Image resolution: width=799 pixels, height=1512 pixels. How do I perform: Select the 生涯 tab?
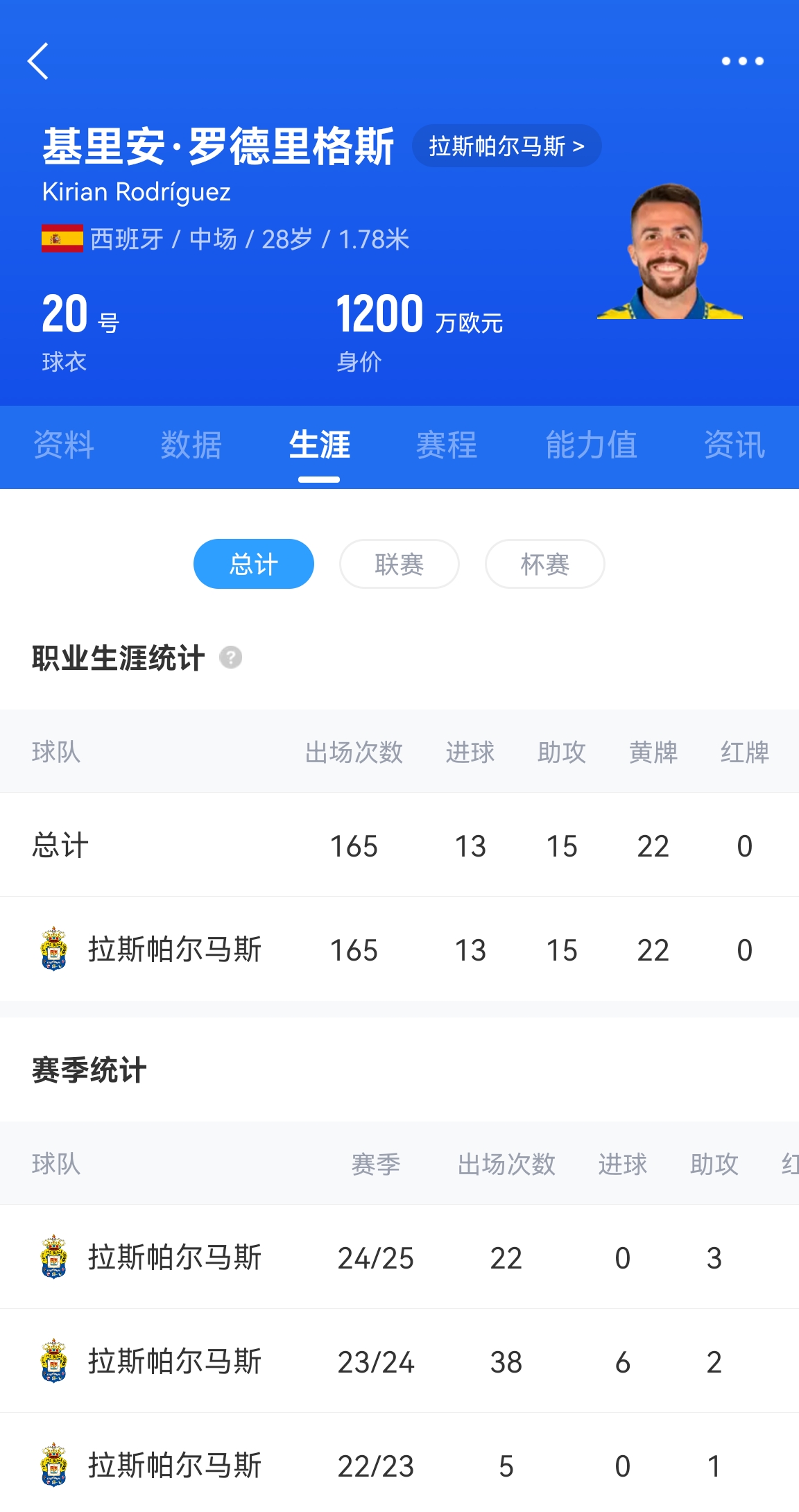319,445
